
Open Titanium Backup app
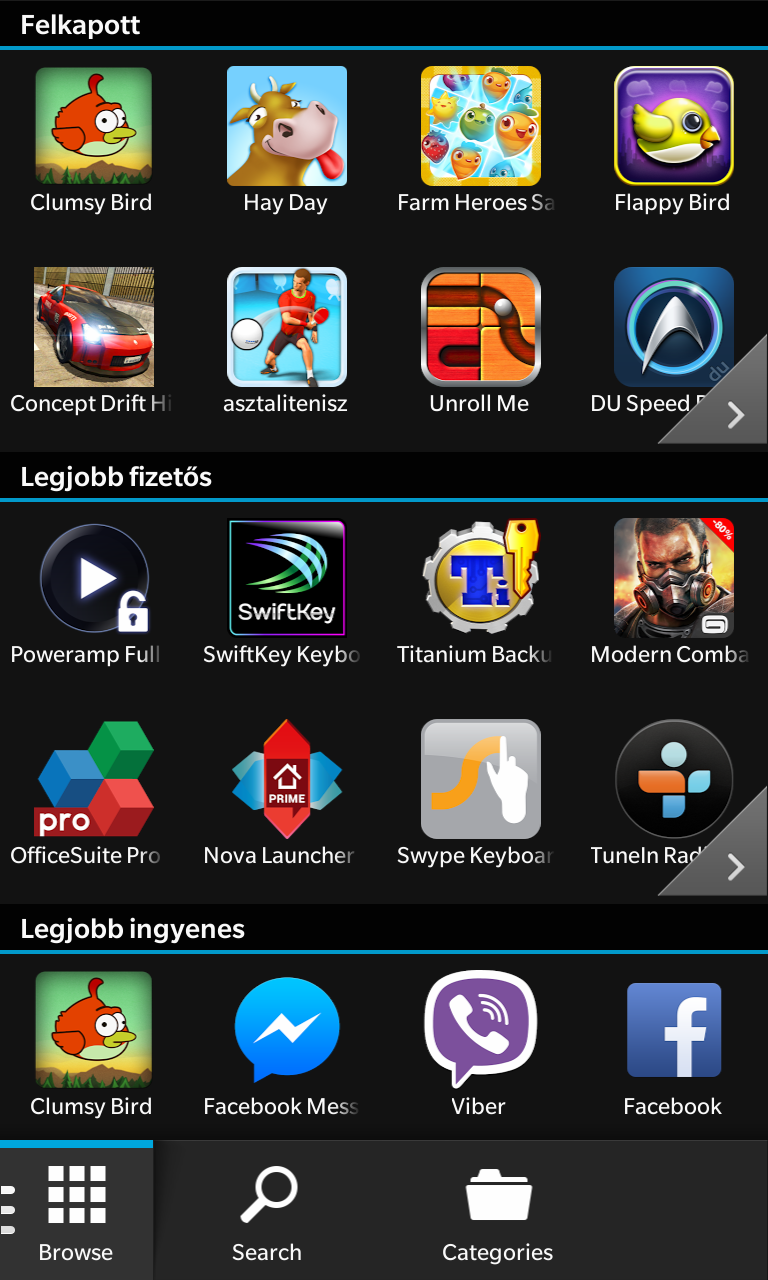477,593
